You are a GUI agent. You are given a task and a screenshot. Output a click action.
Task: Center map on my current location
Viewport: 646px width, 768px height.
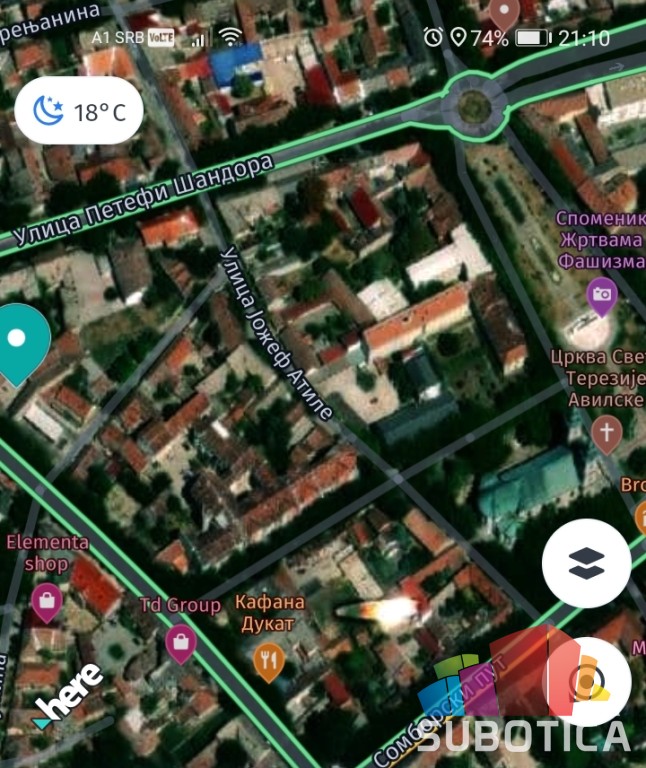click(x=586, y=683)
